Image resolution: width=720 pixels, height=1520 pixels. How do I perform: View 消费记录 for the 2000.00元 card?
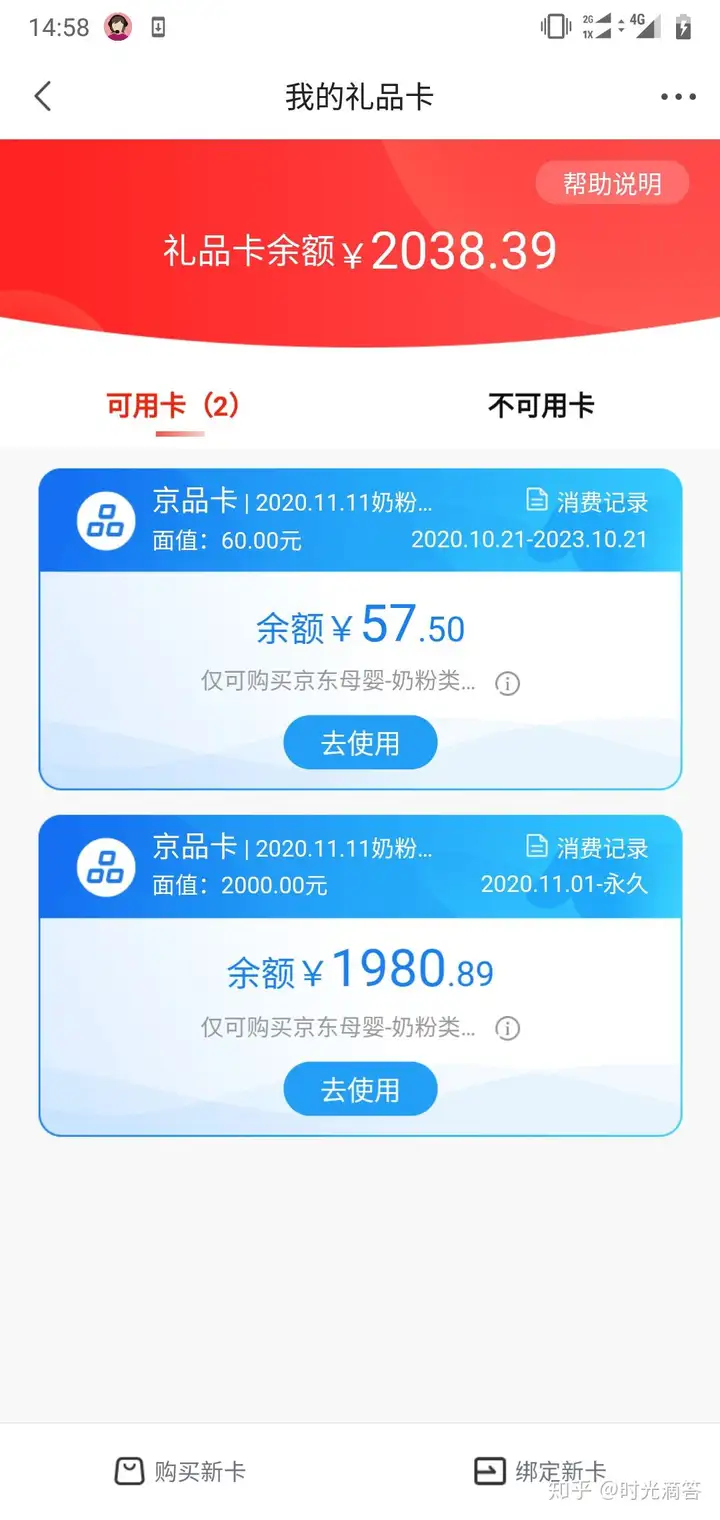(x=587, y=848)
